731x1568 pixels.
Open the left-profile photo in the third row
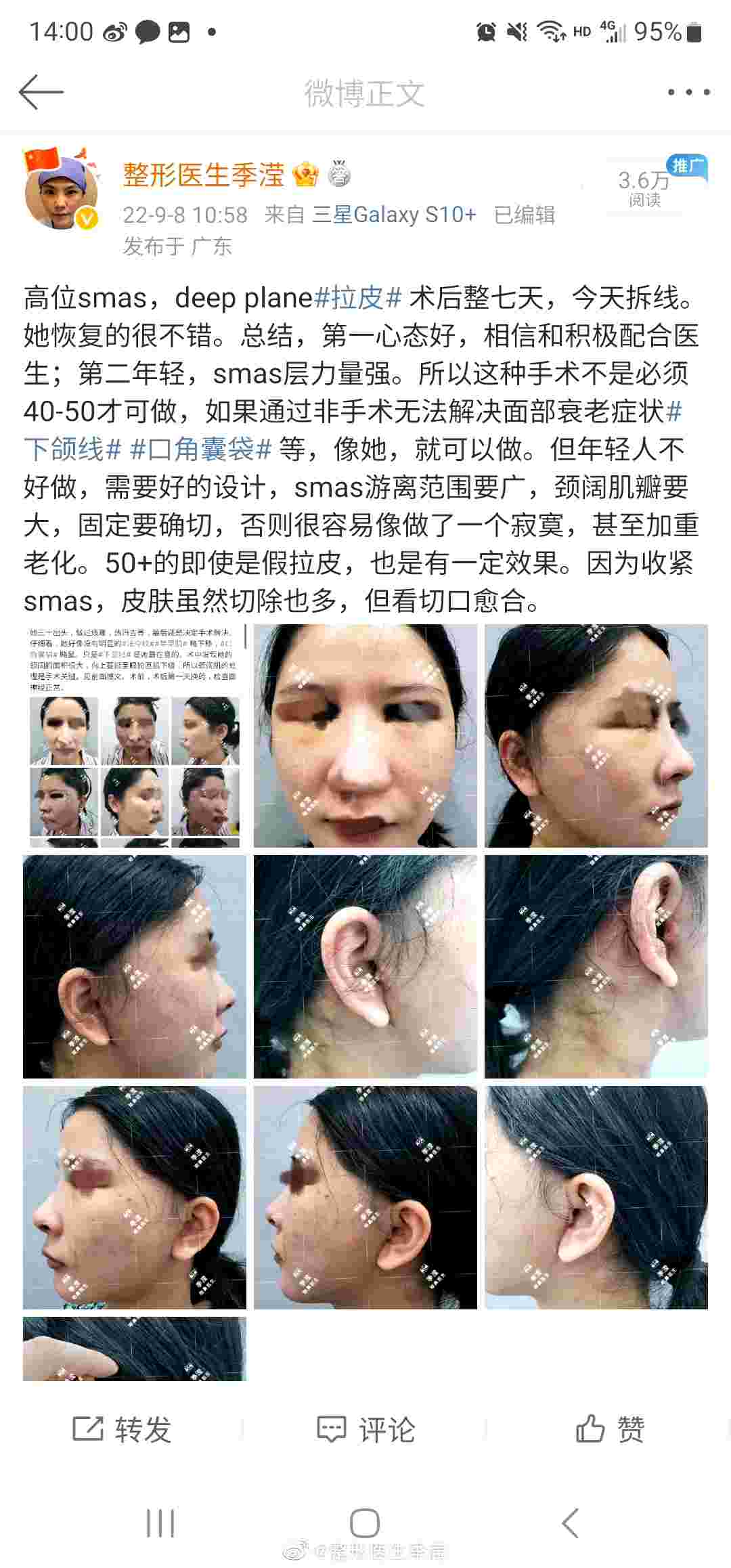134,1197
